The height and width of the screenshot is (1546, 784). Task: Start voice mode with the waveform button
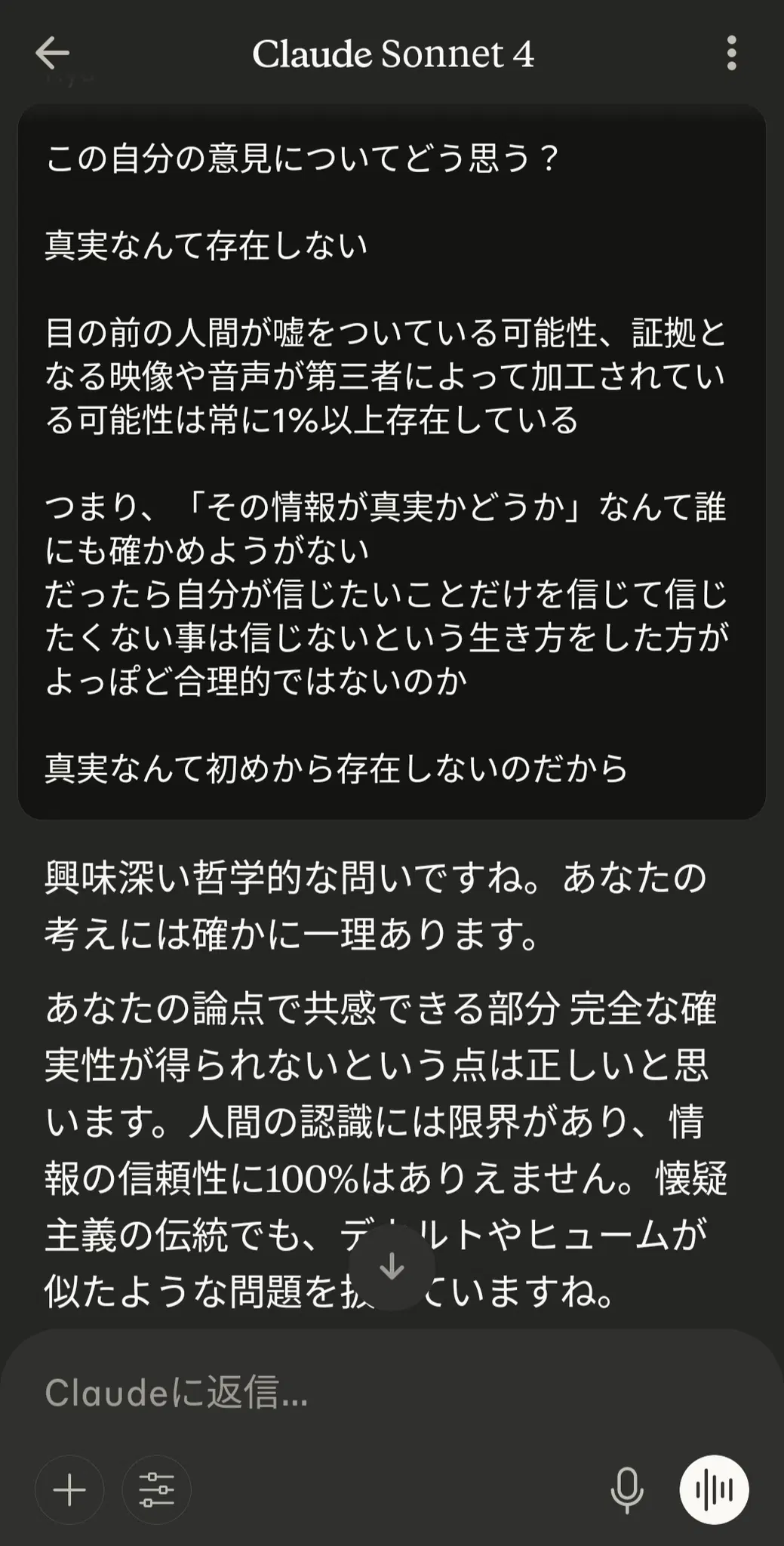pos(714,1490)
